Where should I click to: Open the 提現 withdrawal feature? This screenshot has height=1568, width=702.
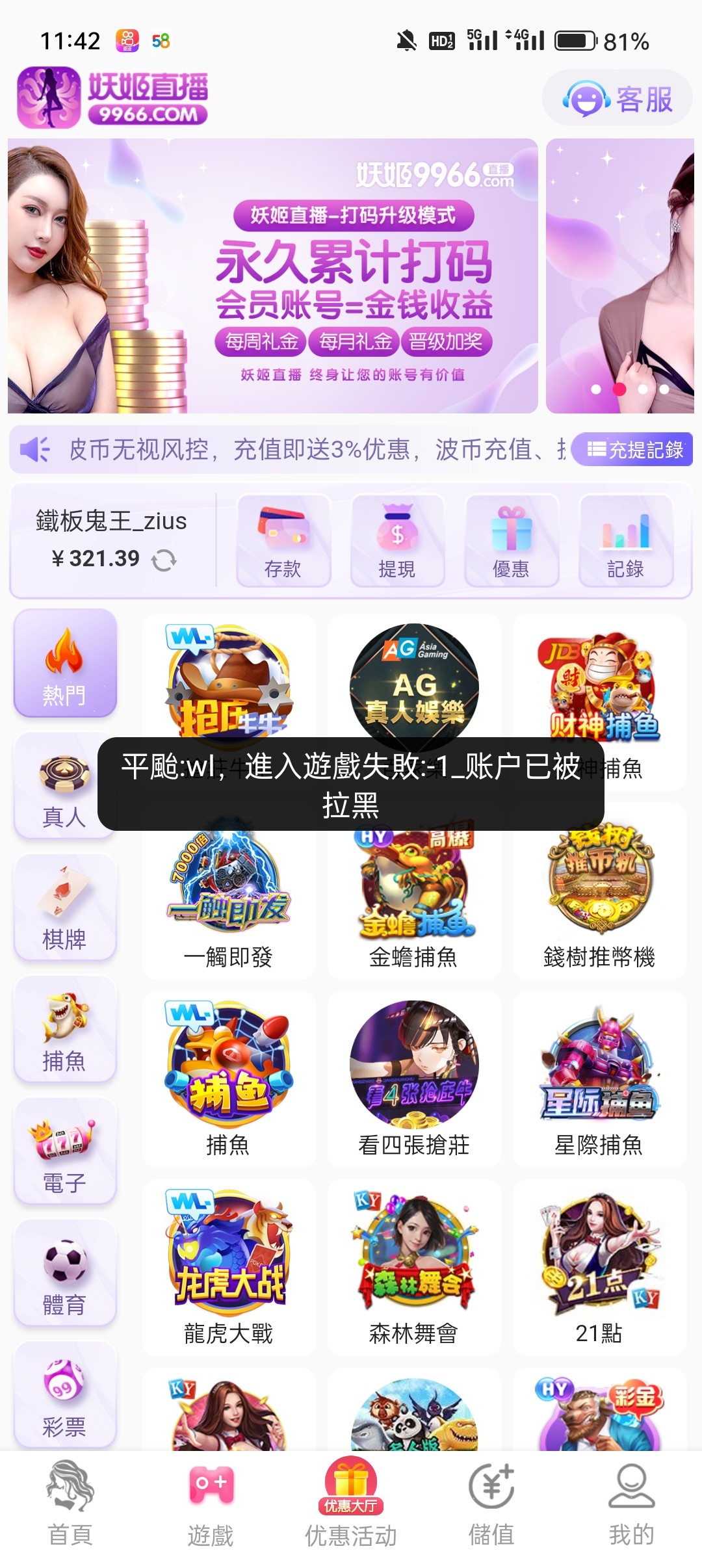pos(398,541)
